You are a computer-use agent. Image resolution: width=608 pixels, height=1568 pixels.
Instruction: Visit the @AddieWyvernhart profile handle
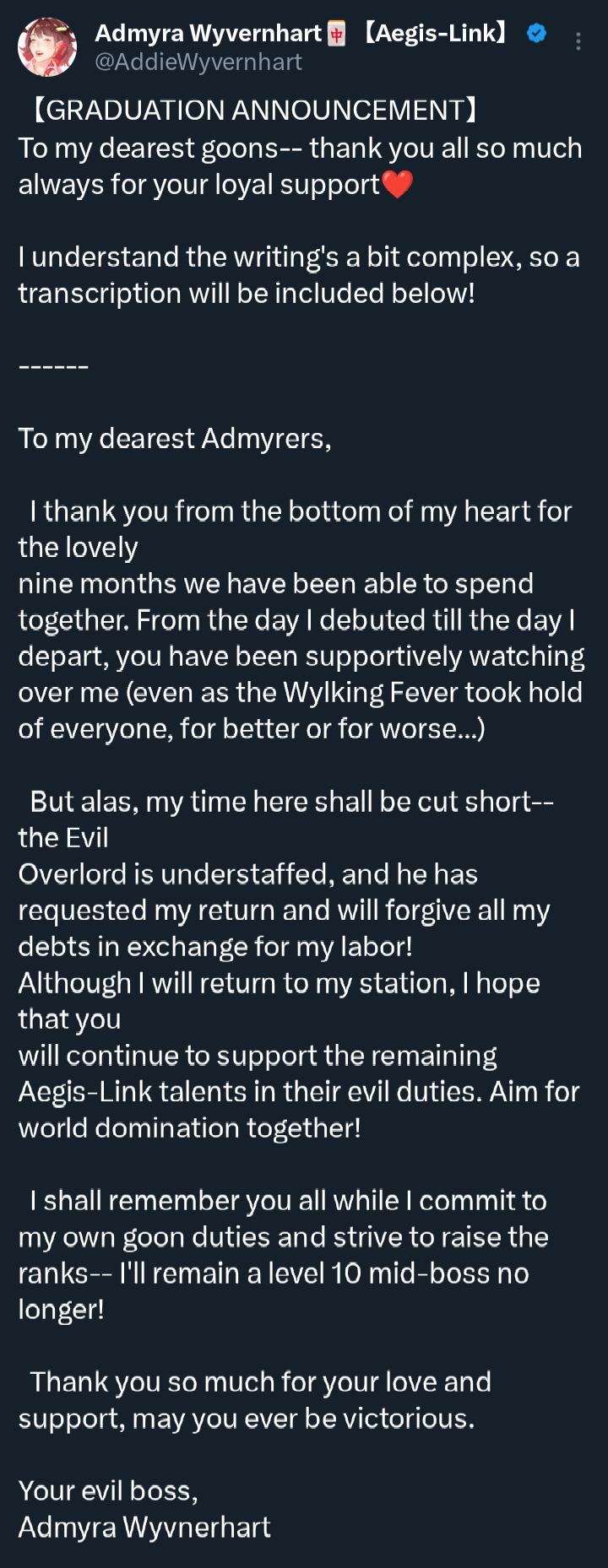click(198, 62)
